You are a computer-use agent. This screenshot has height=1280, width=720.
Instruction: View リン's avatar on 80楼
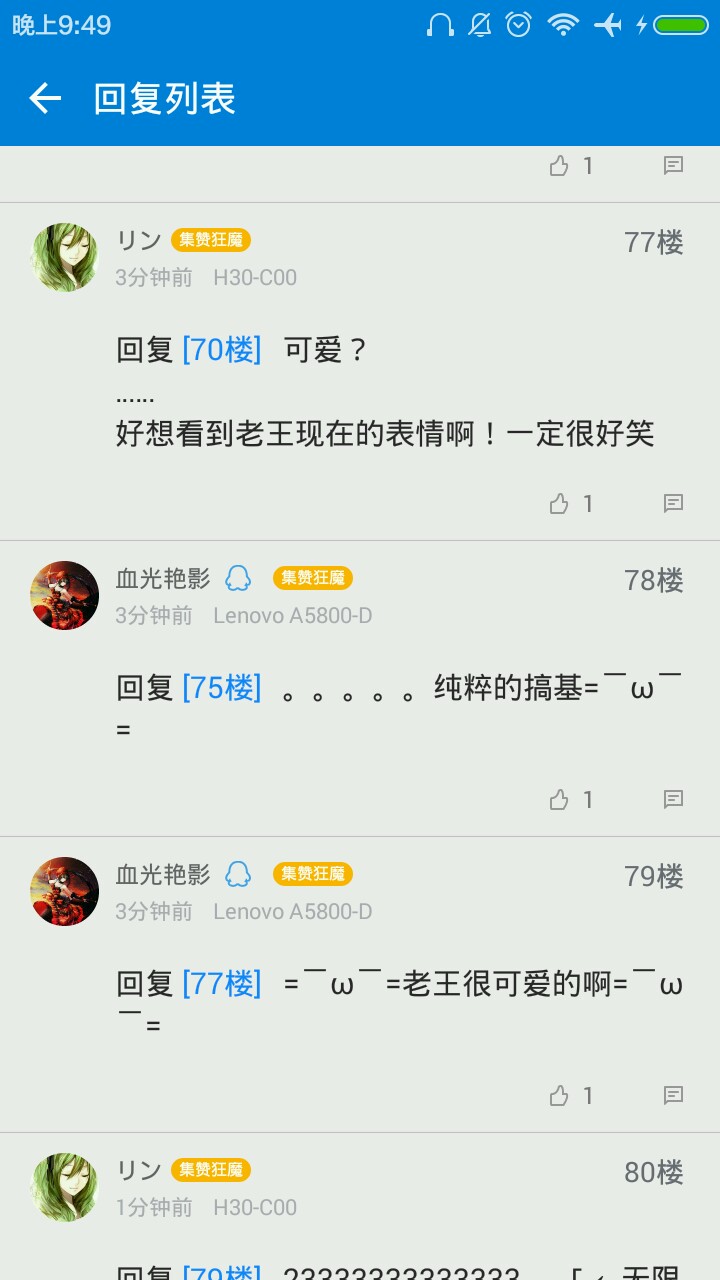pos(65,1187)
